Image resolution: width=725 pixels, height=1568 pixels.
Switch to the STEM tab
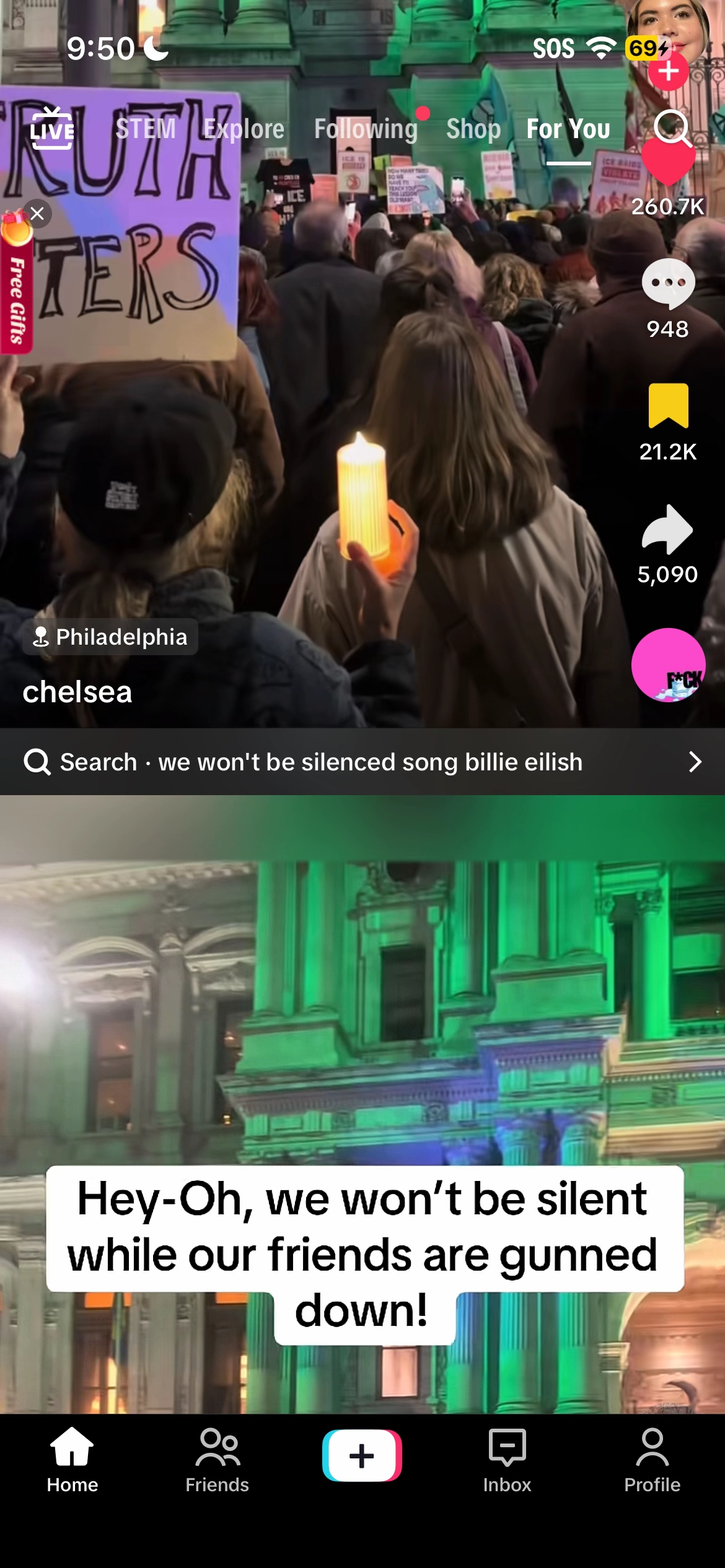click(x=146, y=129)
